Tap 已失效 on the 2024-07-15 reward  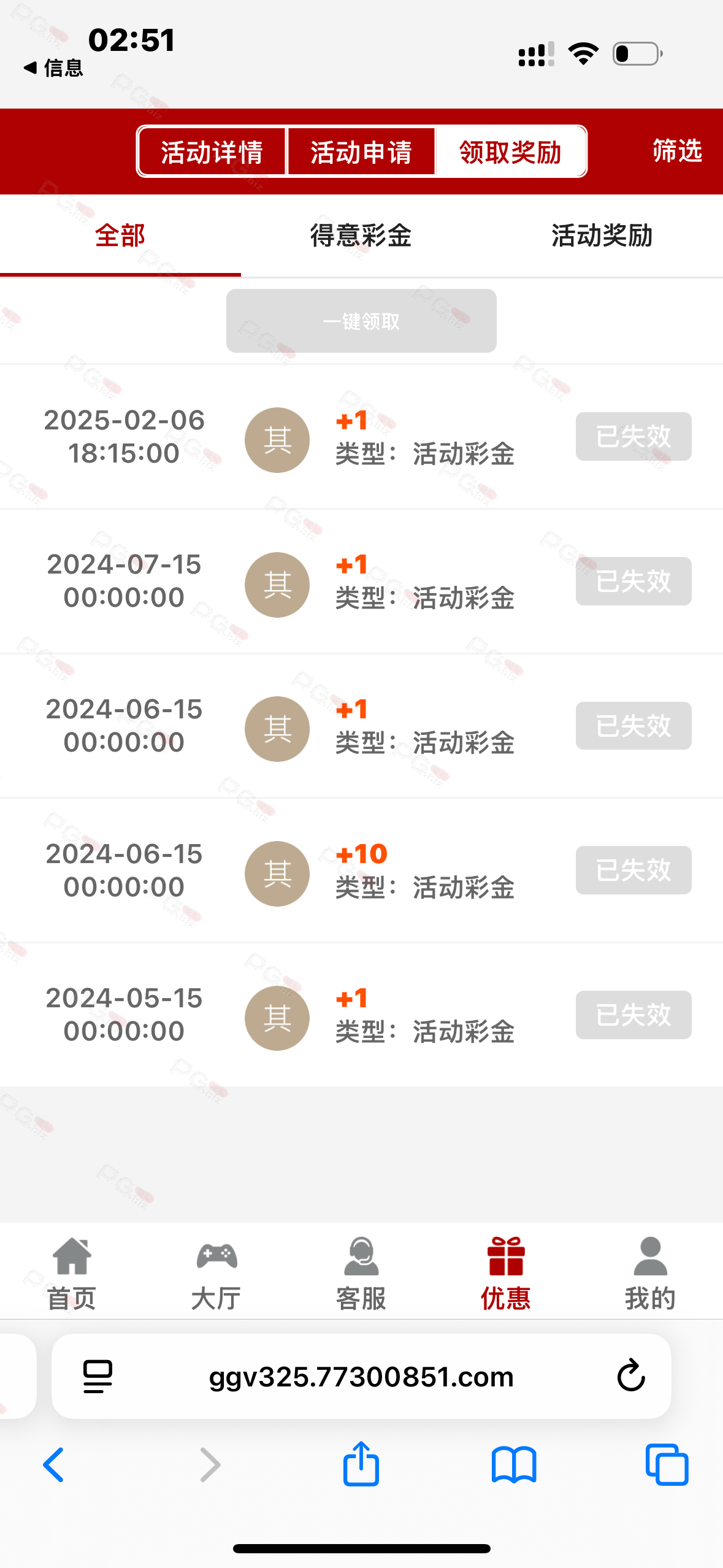point(633,581)
